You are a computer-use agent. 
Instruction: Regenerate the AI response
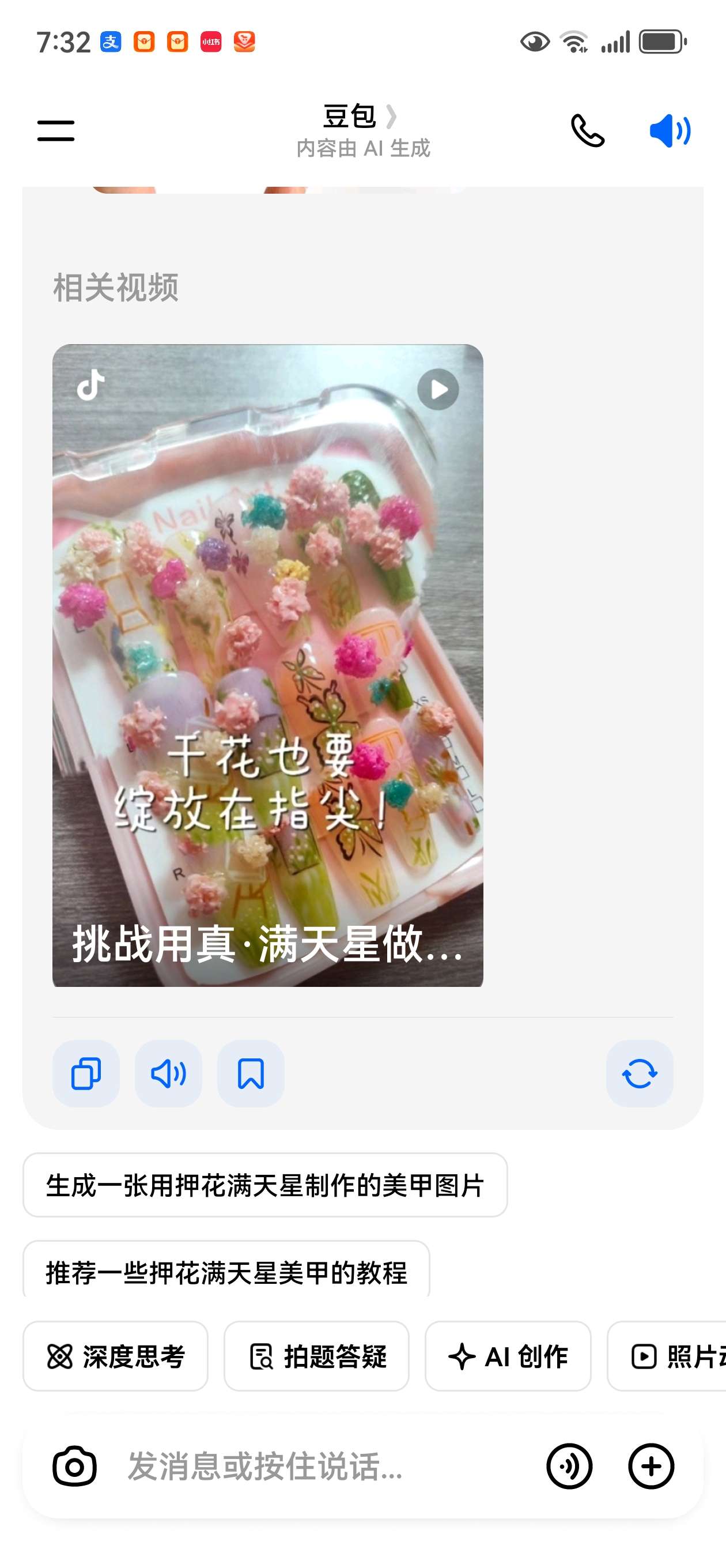(640, 1073)
